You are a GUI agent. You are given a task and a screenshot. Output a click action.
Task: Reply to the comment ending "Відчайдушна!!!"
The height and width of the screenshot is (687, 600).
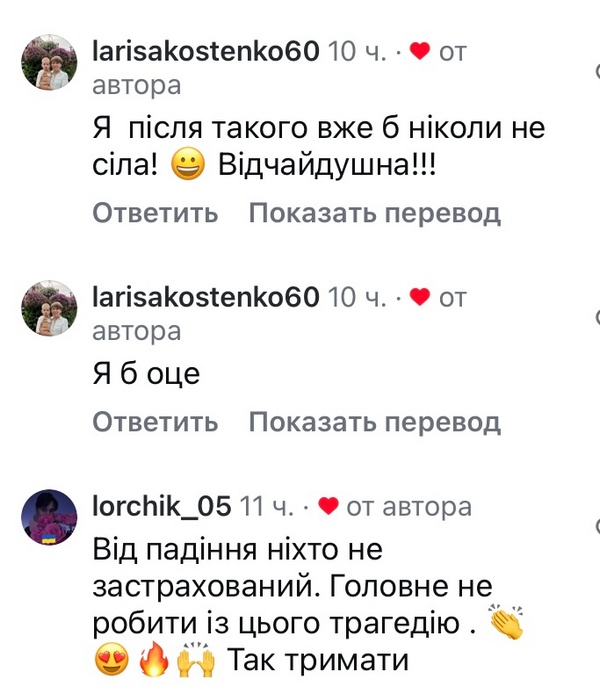coord(155,213)
